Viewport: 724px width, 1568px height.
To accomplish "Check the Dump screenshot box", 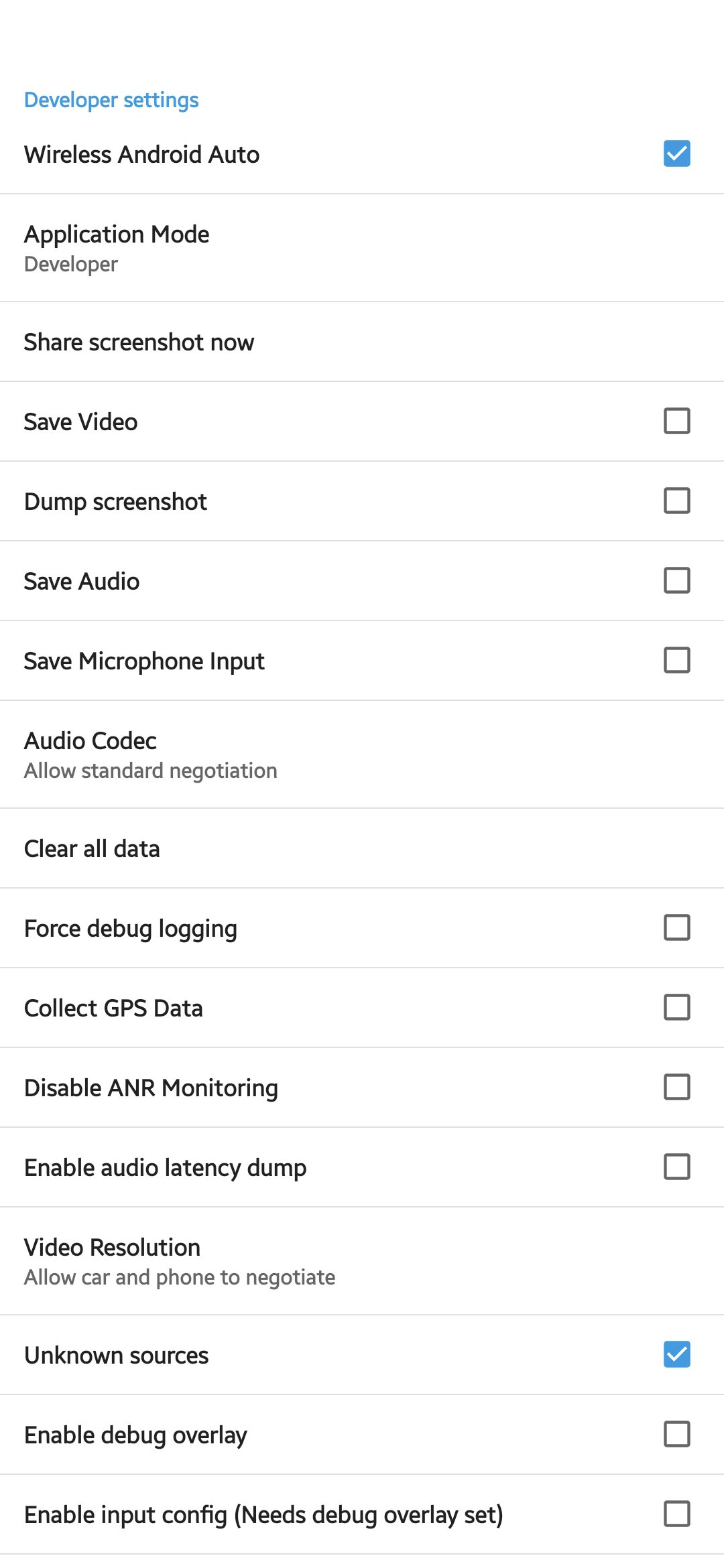I will point(678,501).
